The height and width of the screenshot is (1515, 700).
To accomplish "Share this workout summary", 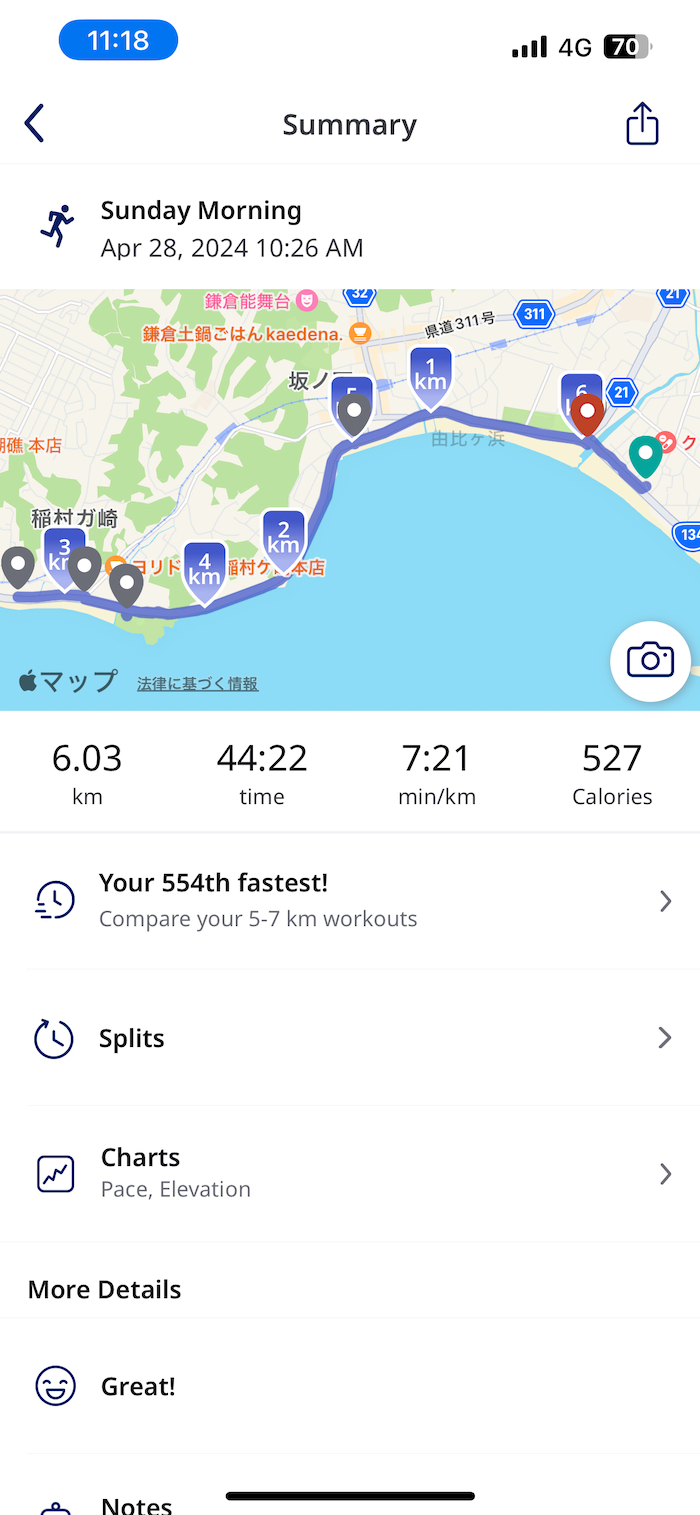I will 642,124.
